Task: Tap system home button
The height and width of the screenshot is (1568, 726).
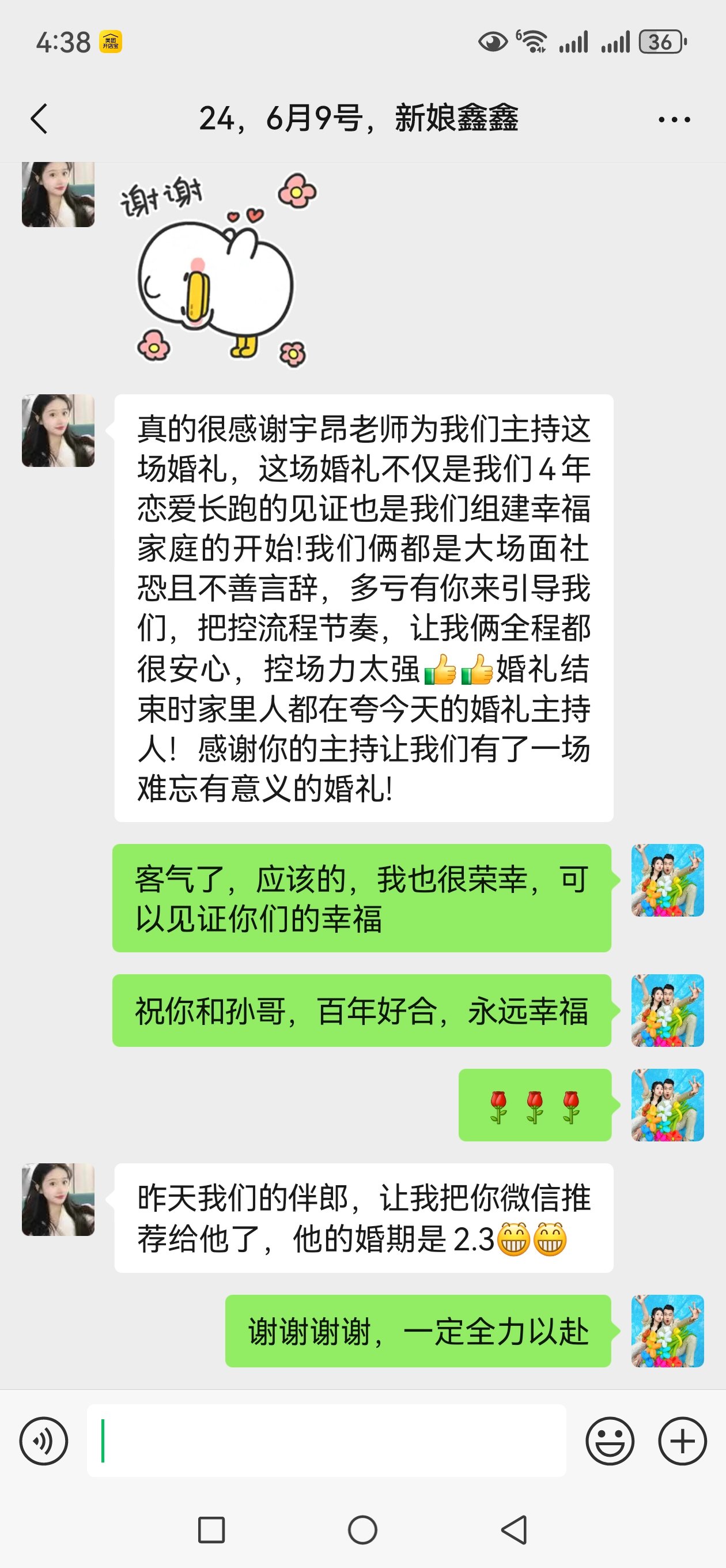Action: point(362,1529)
